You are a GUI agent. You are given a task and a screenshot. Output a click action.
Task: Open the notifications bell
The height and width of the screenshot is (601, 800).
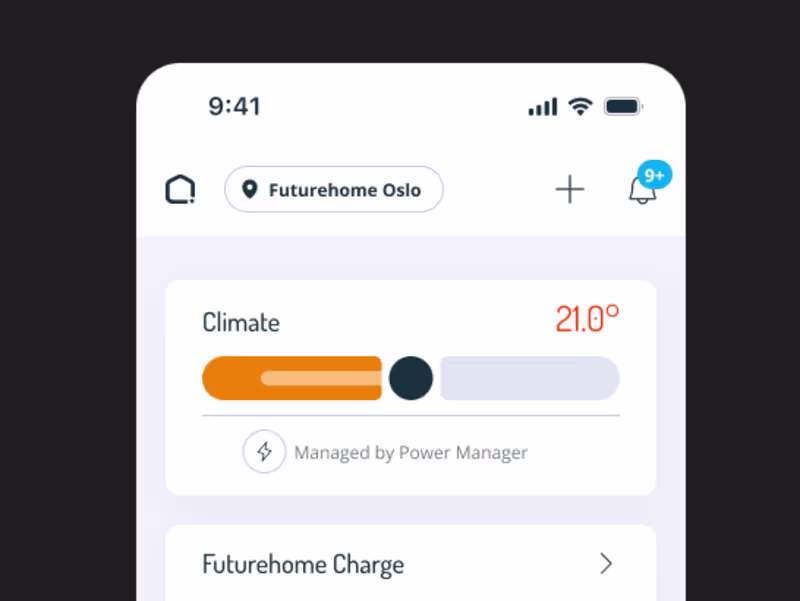click(x=643, y=189)
